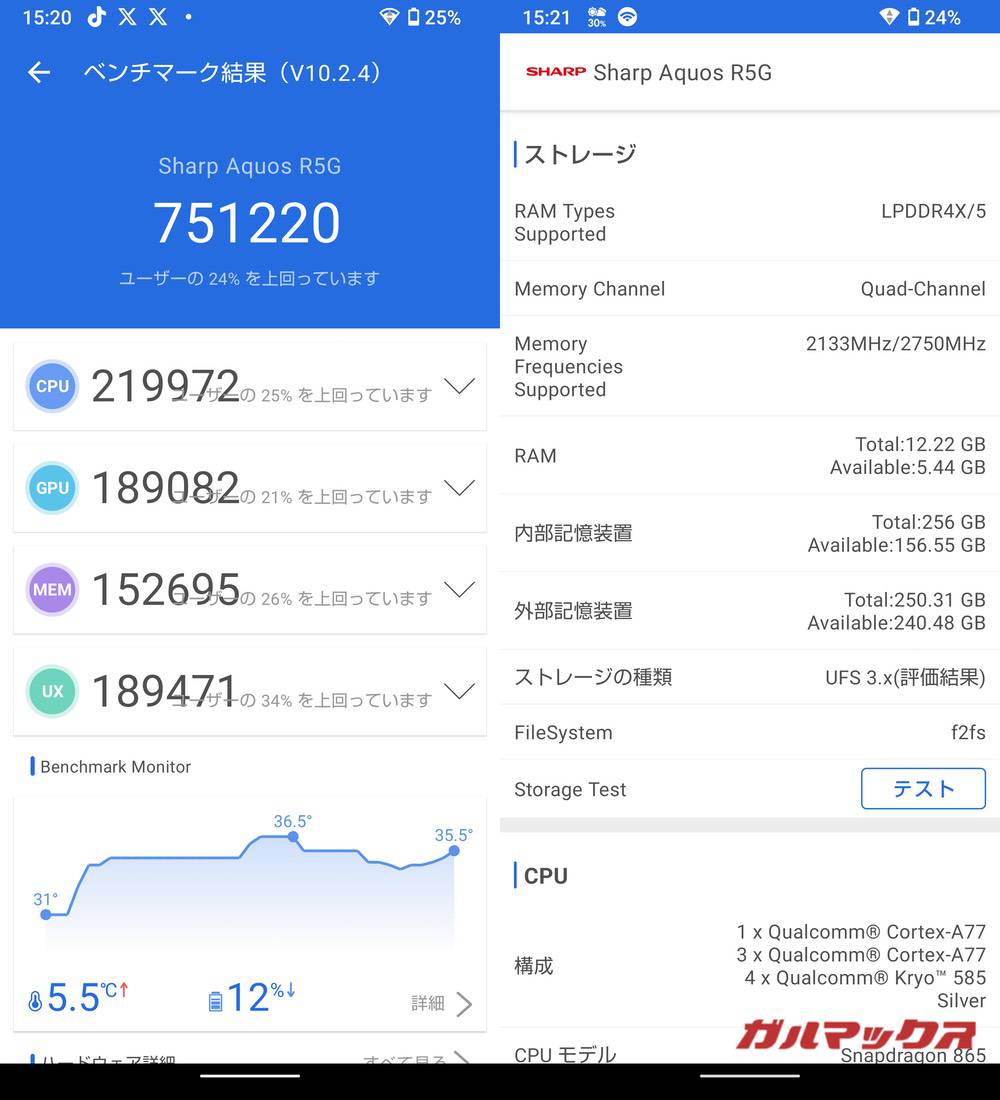Tap the TikTok icon in the status bar
This screenshot has width=1000, height=1100.
96,17
